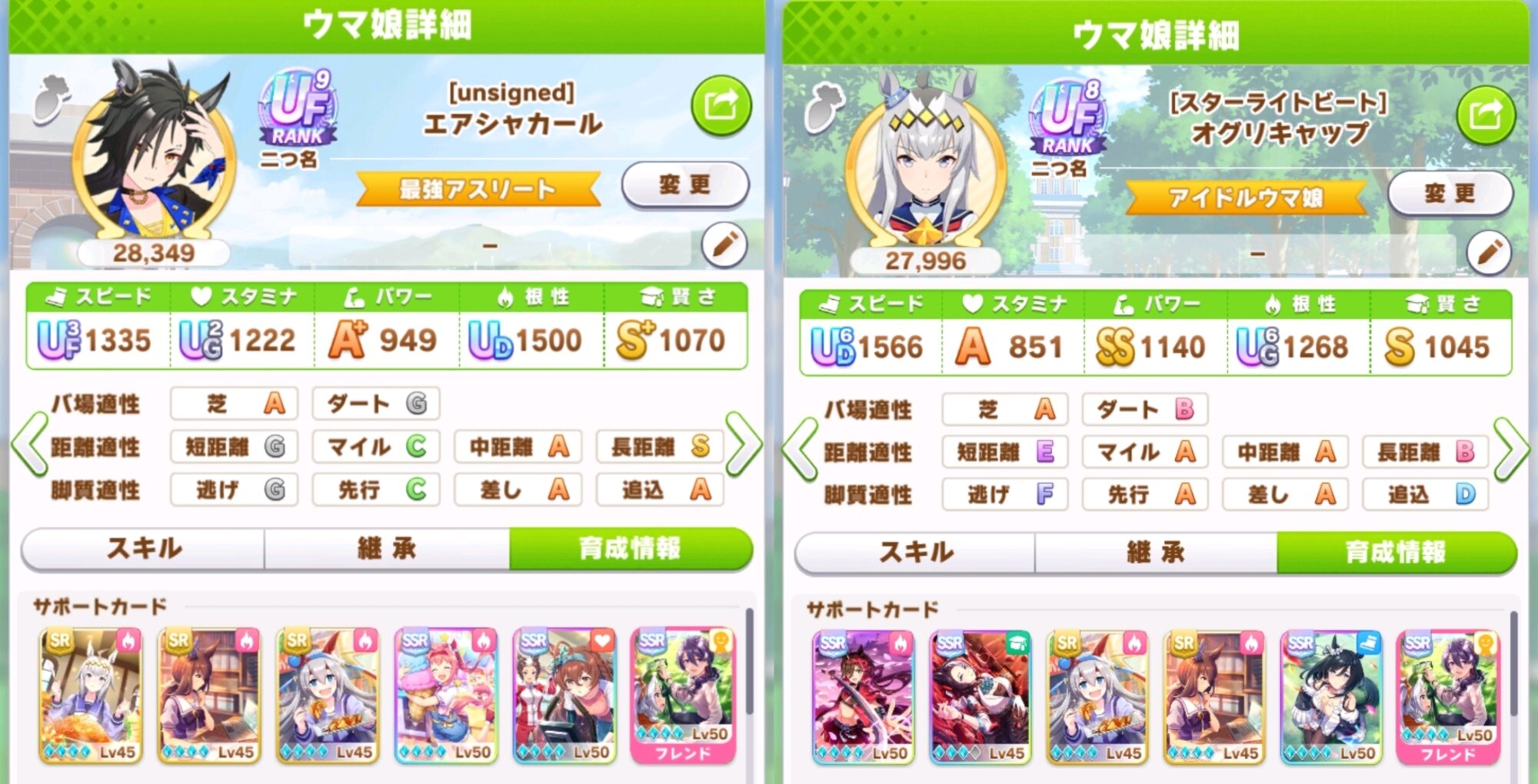Go to previous character before Oguri Cap (オグリキャップ)
This screenshot has height=784, width=1538.
[801, 450]
